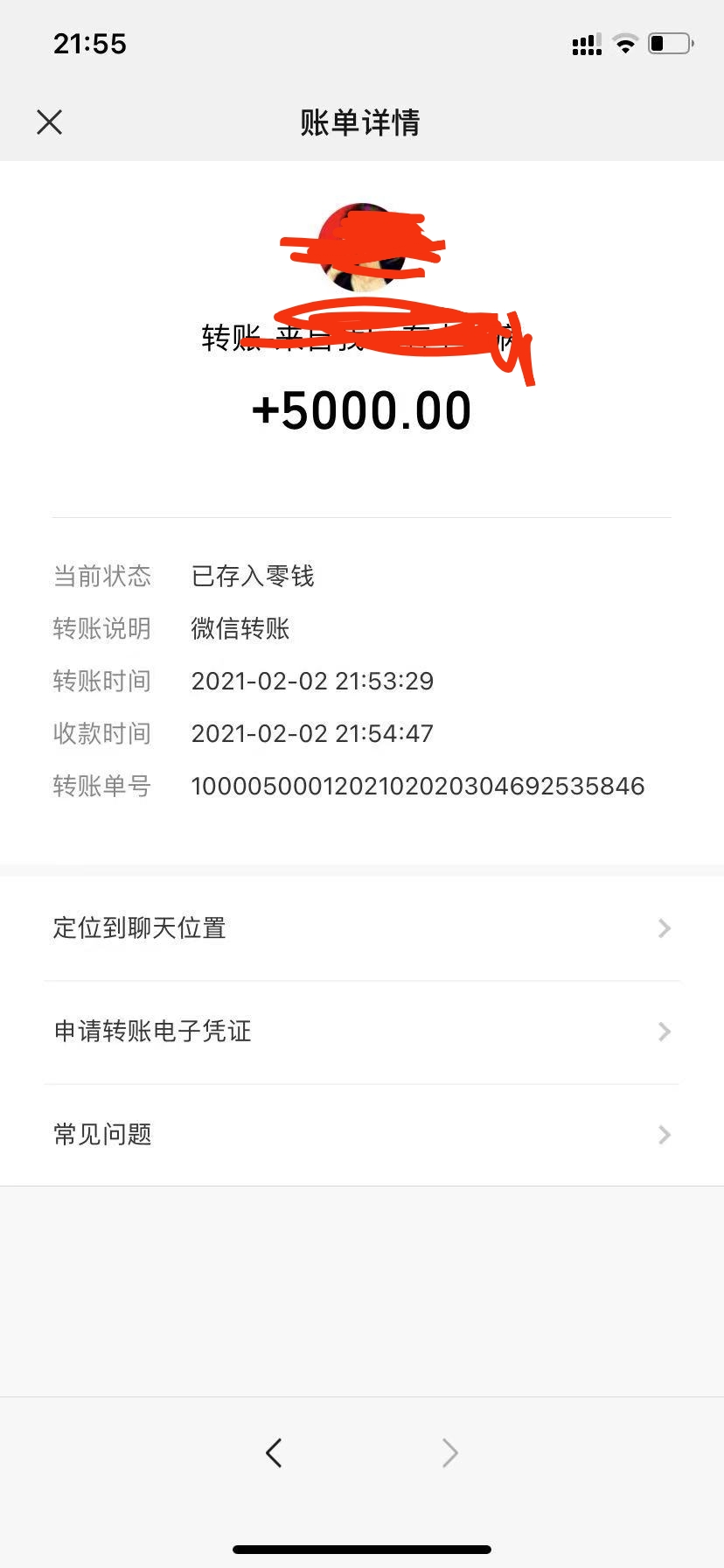The image size is (724, 1568).
Task: Open 定位到聊天位置 to locate the chat
Action: [140, 927]
